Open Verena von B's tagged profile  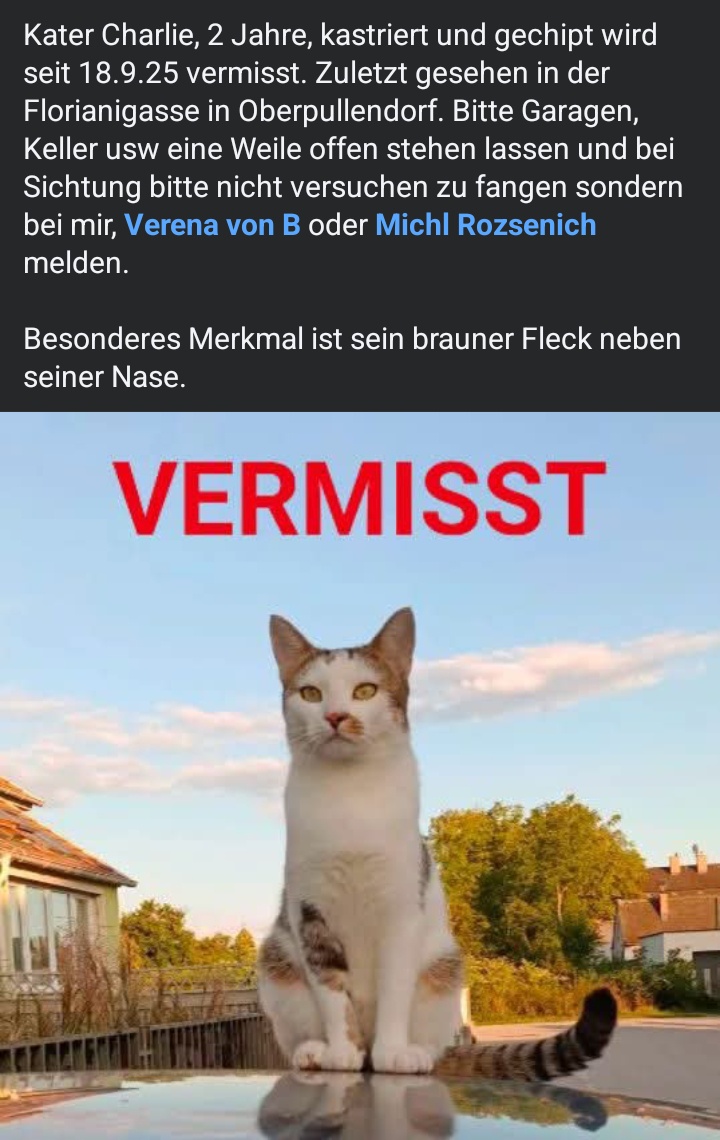(x=212, y=225)
